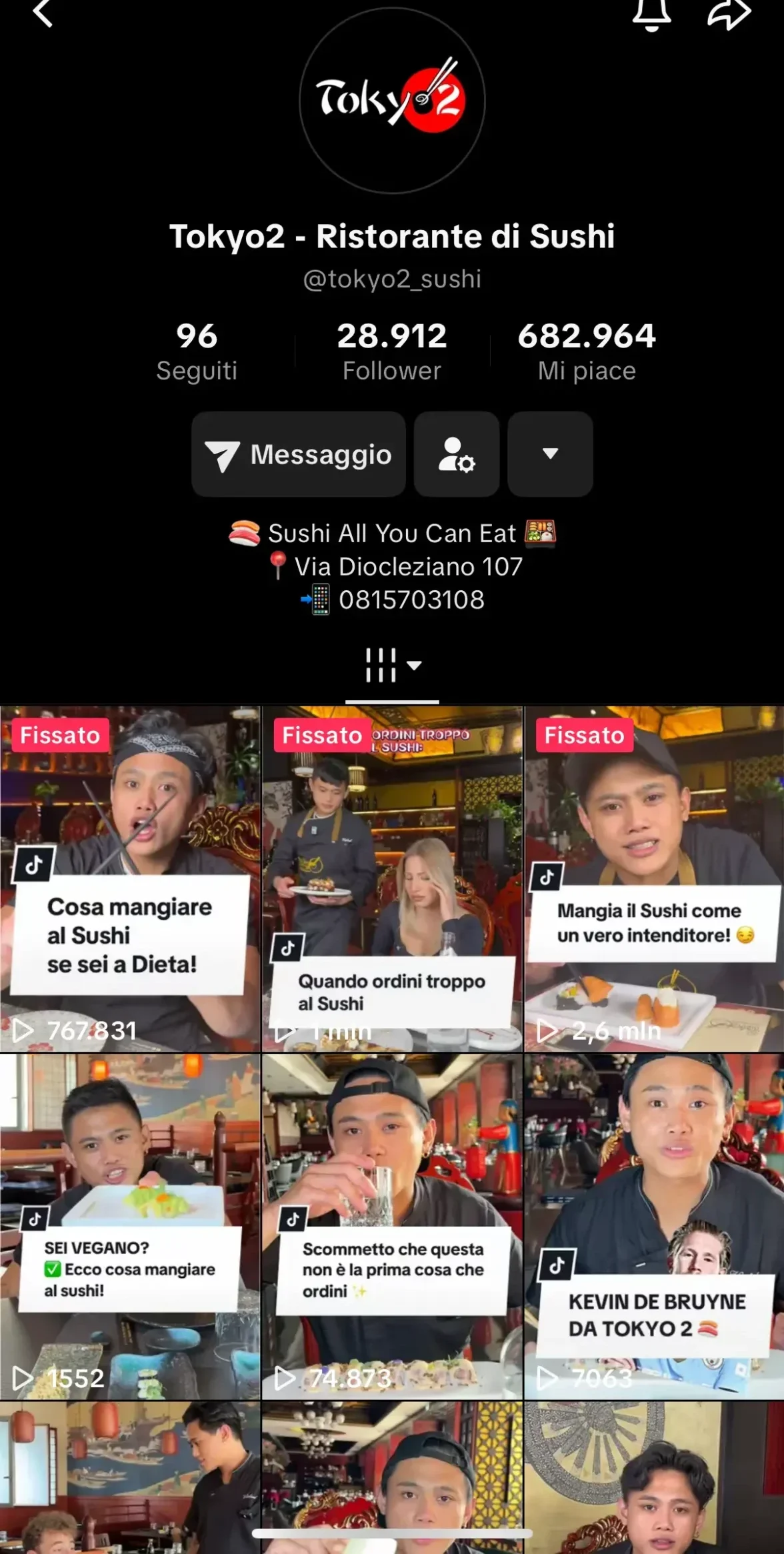Go back with the top-left arrow

[43, 13]
